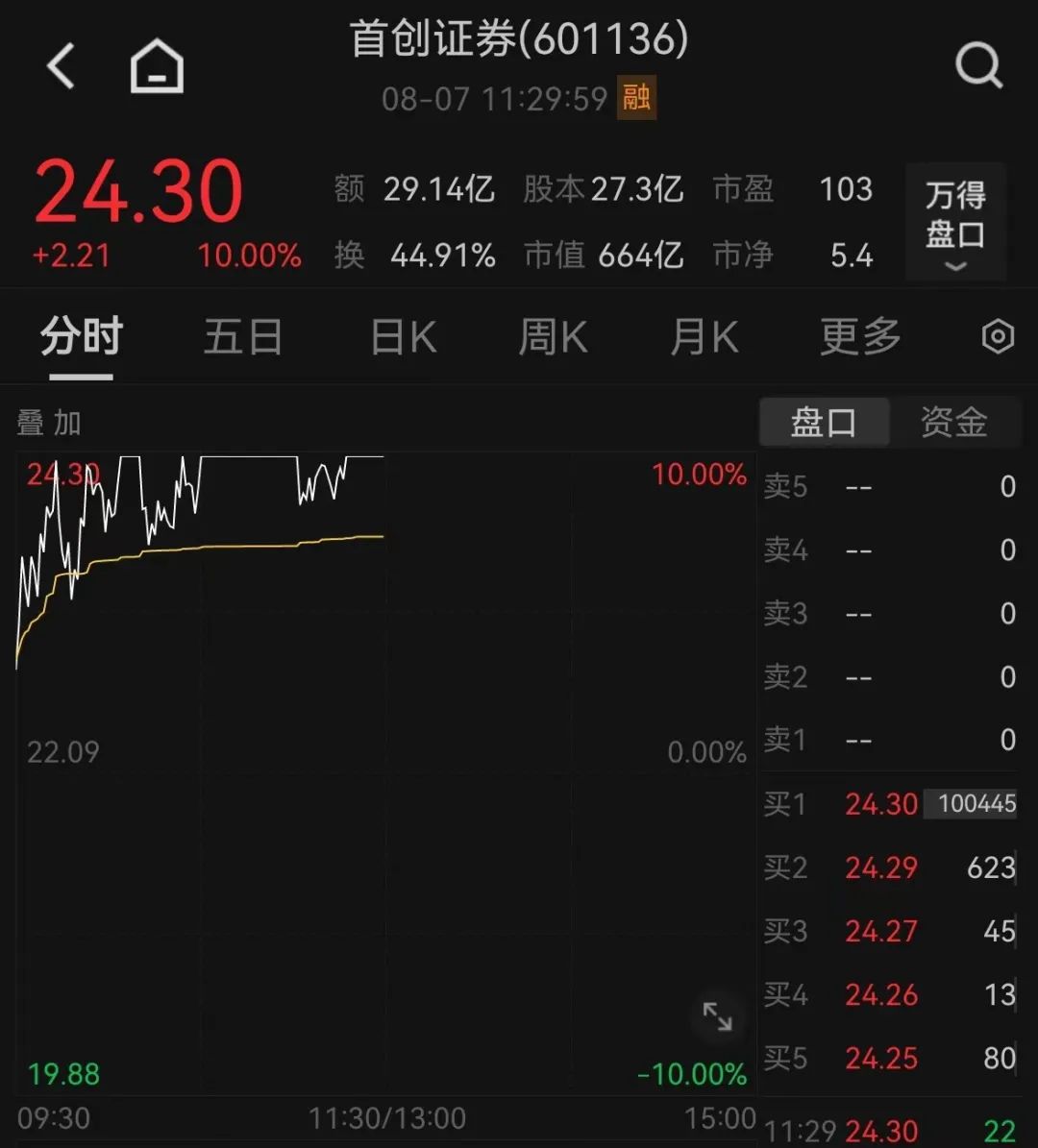Select the 分时 chart tab

(x=82, y=337)
